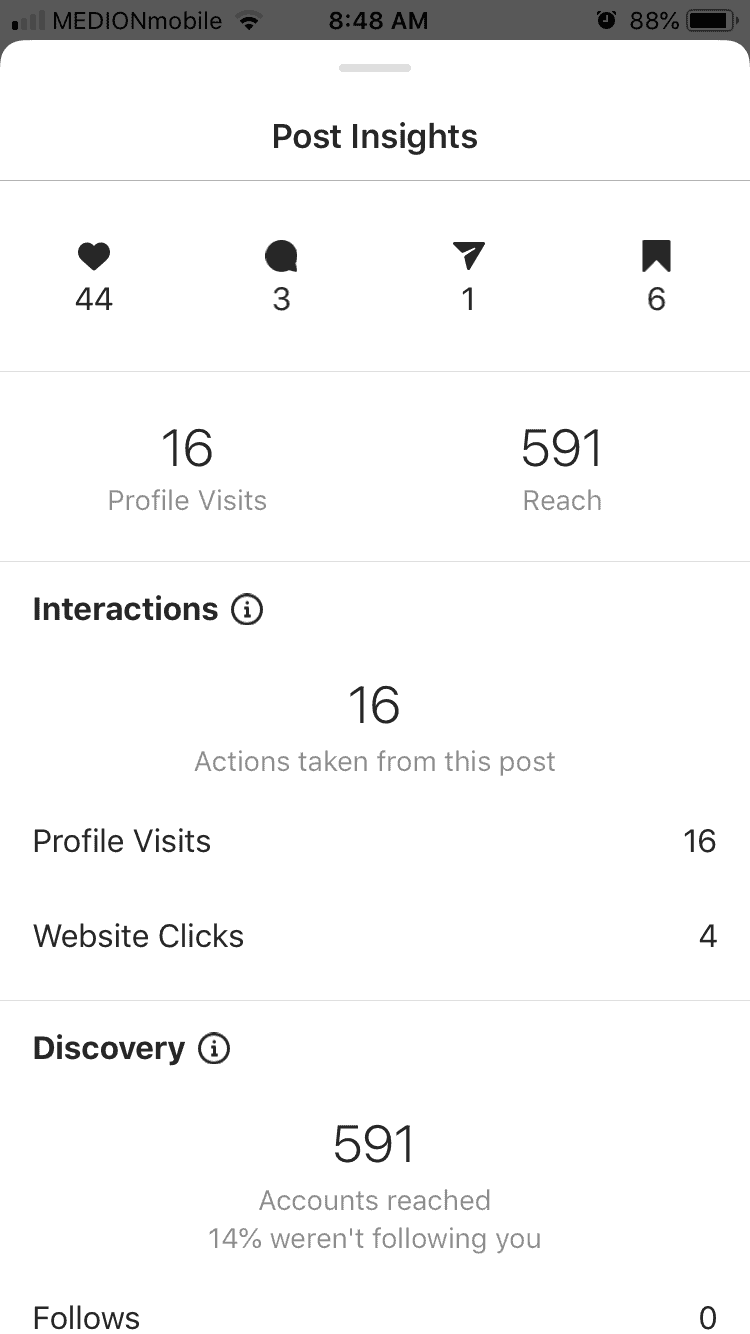Screen dimensions: 750x1334
Task: Tap the sheet grabber handle above Post Insights
Action: 375,68
